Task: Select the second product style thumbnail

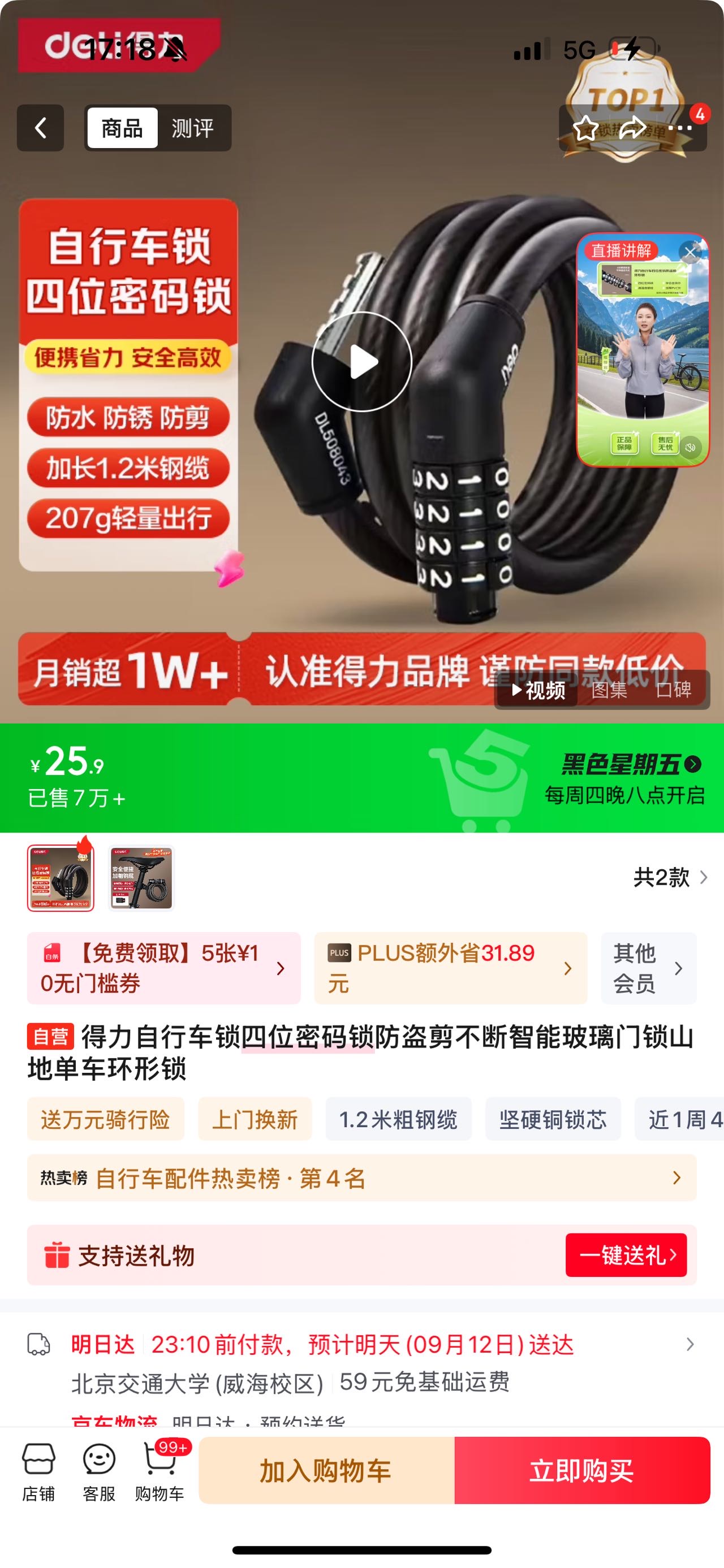Action: (141, 877)
